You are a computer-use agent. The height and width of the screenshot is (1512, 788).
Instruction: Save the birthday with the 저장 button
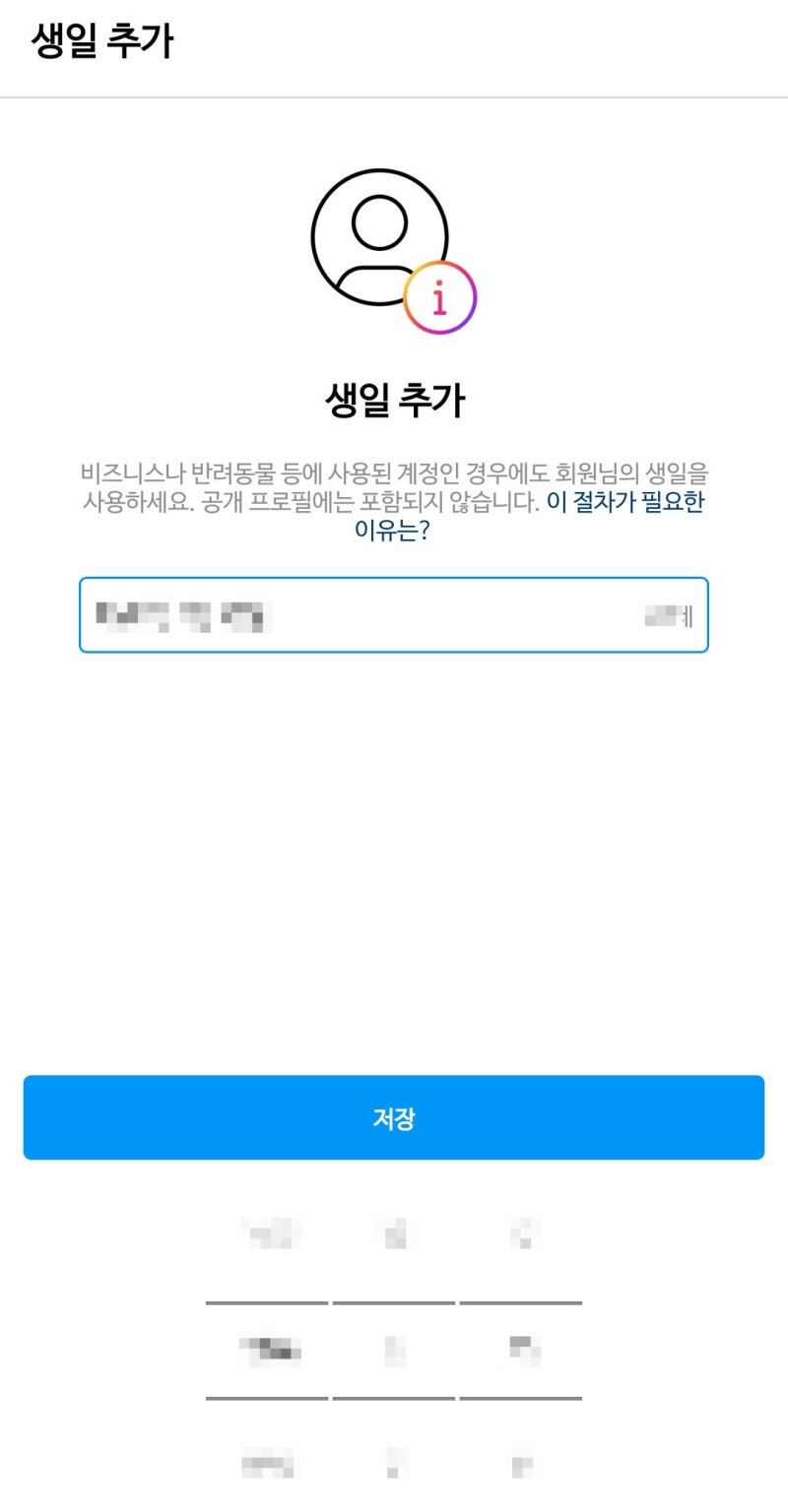[394, 1118]
